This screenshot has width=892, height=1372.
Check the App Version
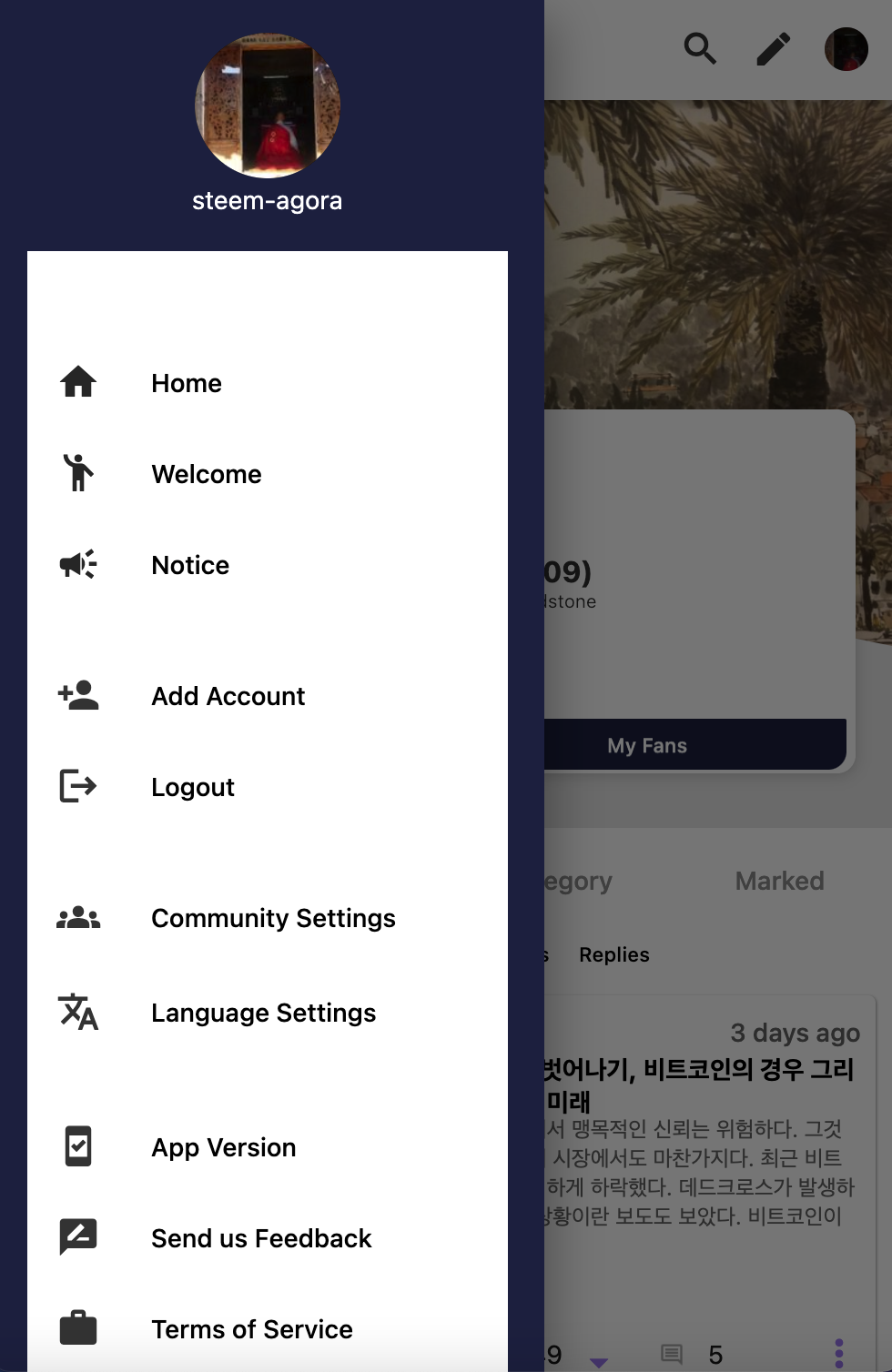(x=268, y=1147)
